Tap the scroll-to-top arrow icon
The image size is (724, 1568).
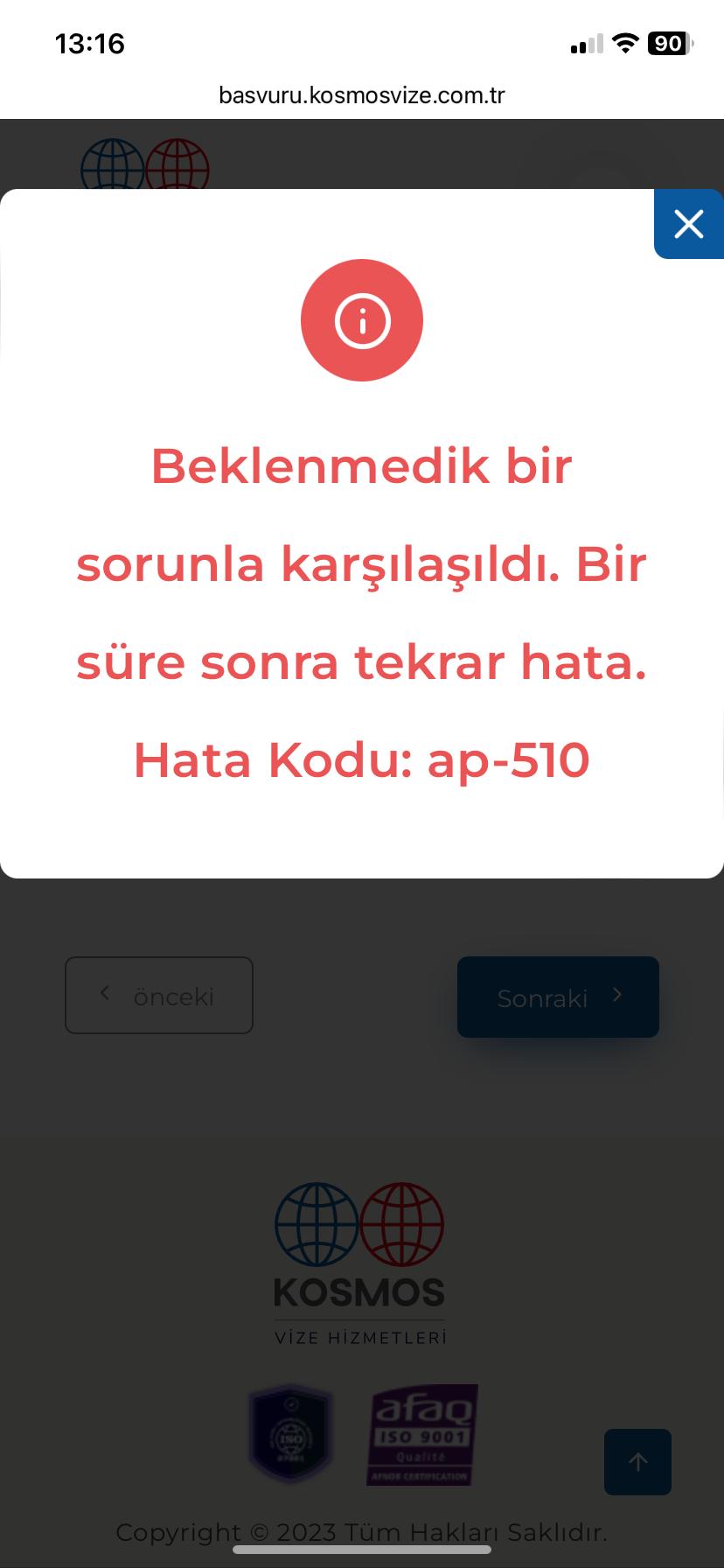click(637, 1461)
